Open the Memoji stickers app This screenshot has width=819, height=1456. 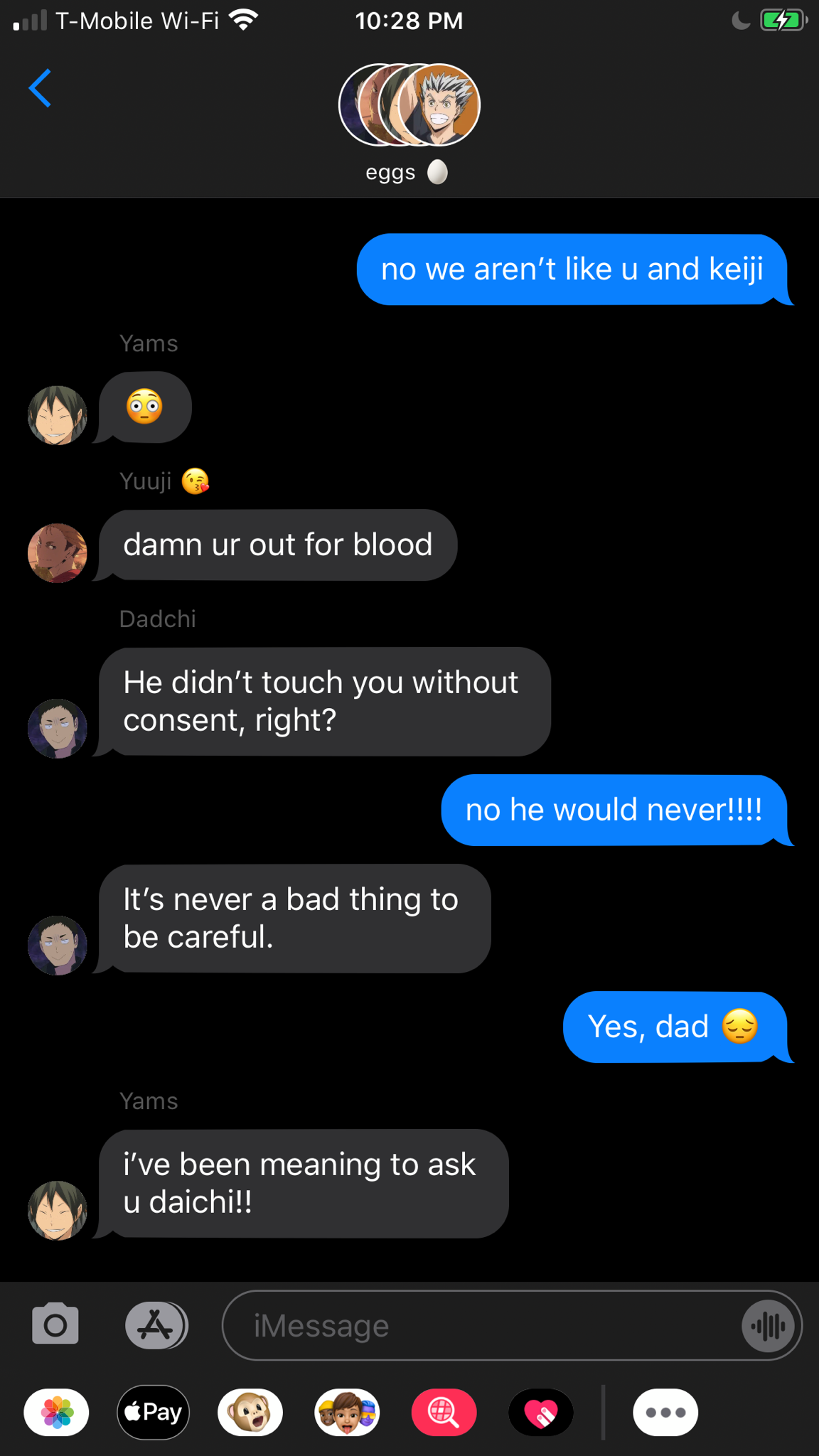tap(347, 1413)
